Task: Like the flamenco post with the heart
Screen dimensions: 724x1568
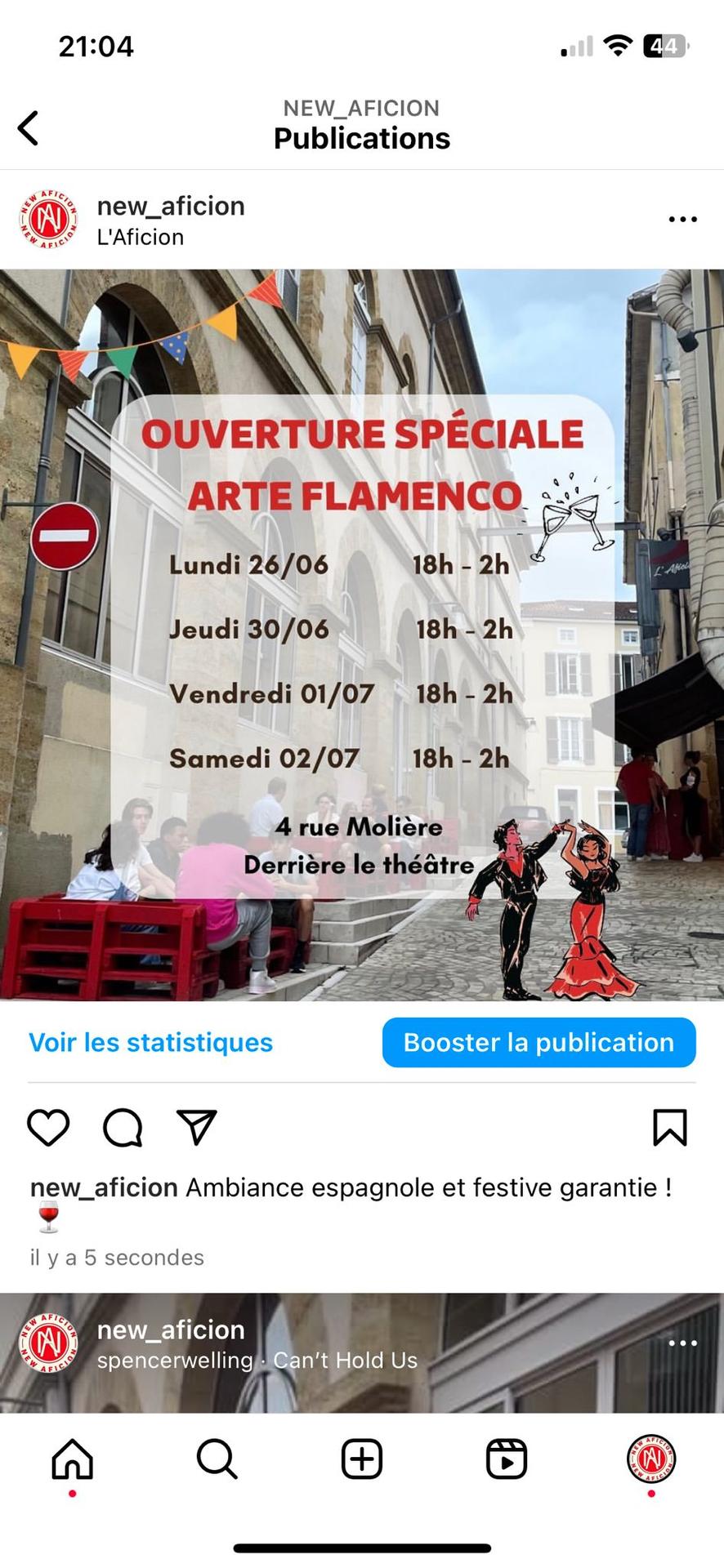Action: click(48, 1128)
